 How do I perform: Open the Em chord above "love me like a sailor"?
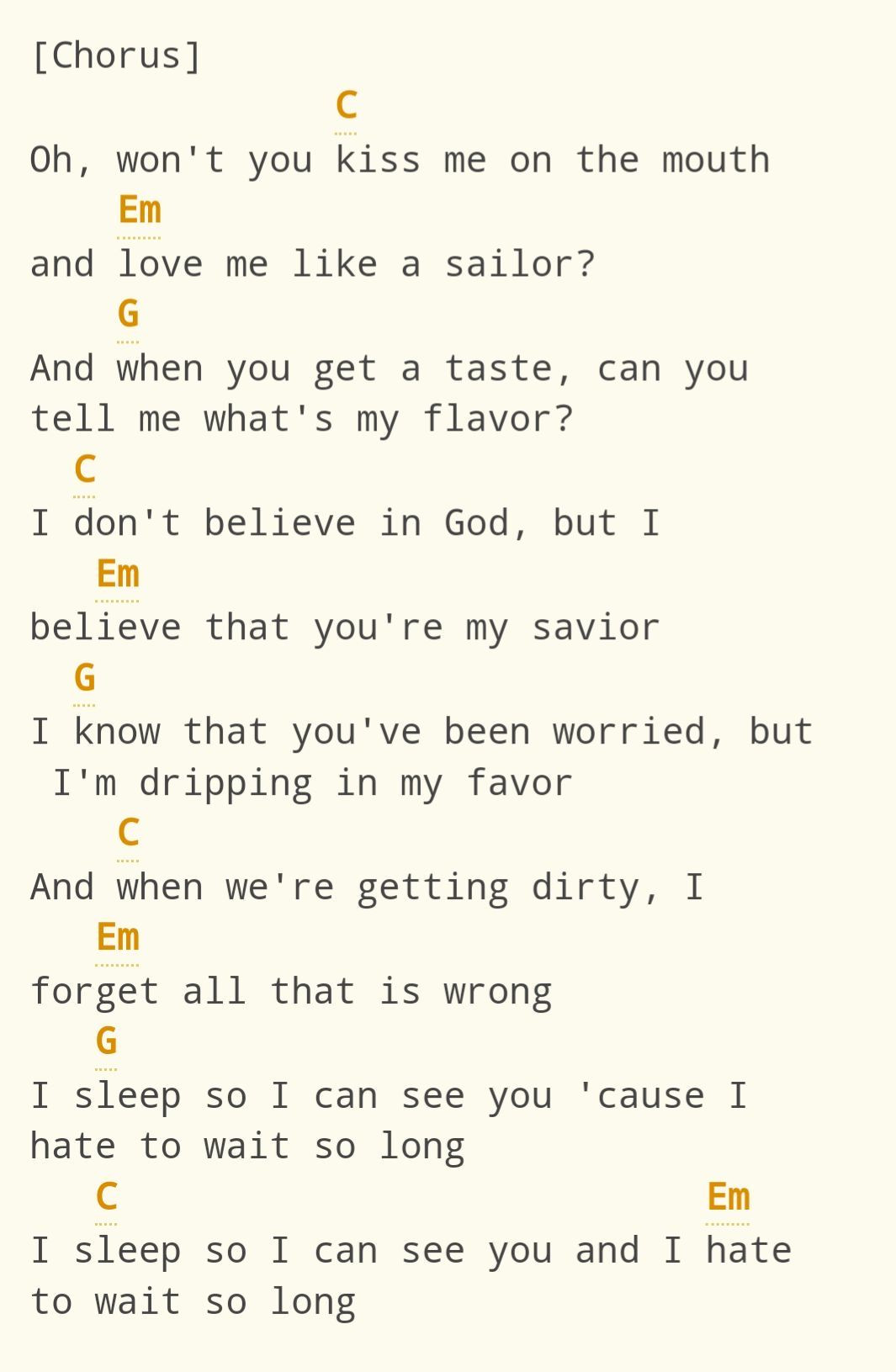pyautogui.click(x=139, y=211)
